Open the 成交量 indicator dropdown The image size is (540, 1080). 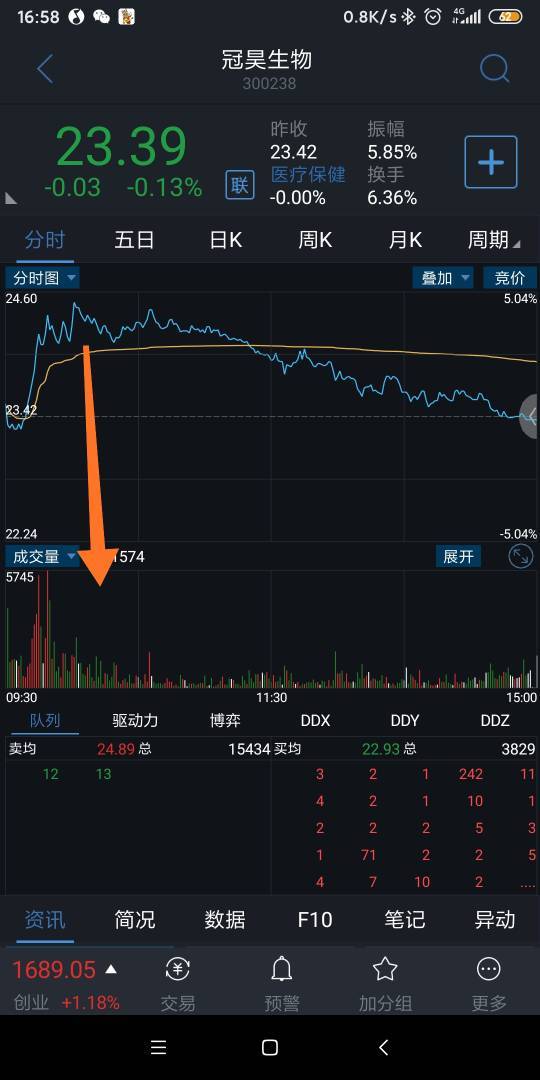click(43, 556)
